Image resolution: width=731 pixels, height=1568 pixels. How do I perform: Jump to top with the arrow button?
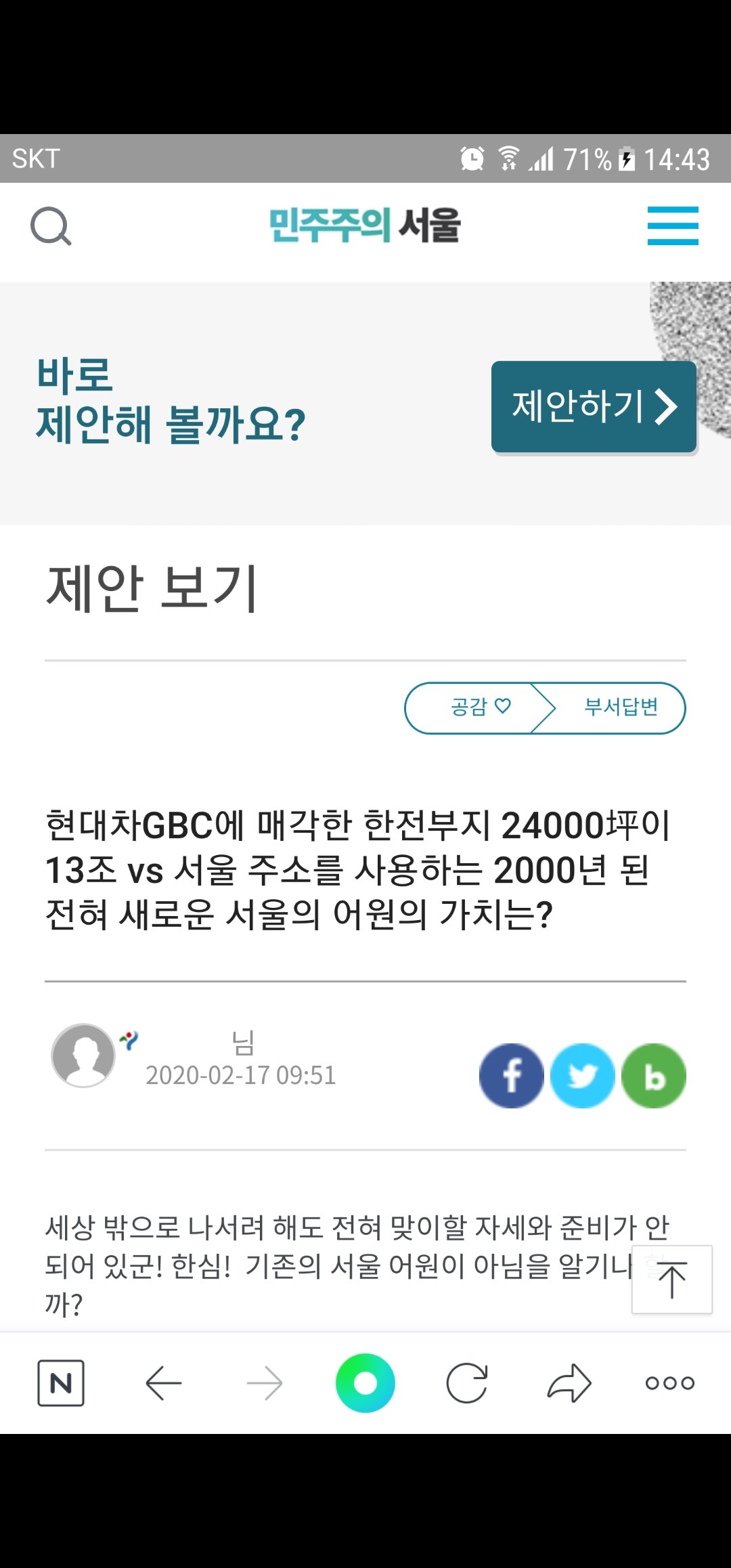pyautogui.click(x=671, y=1280)
